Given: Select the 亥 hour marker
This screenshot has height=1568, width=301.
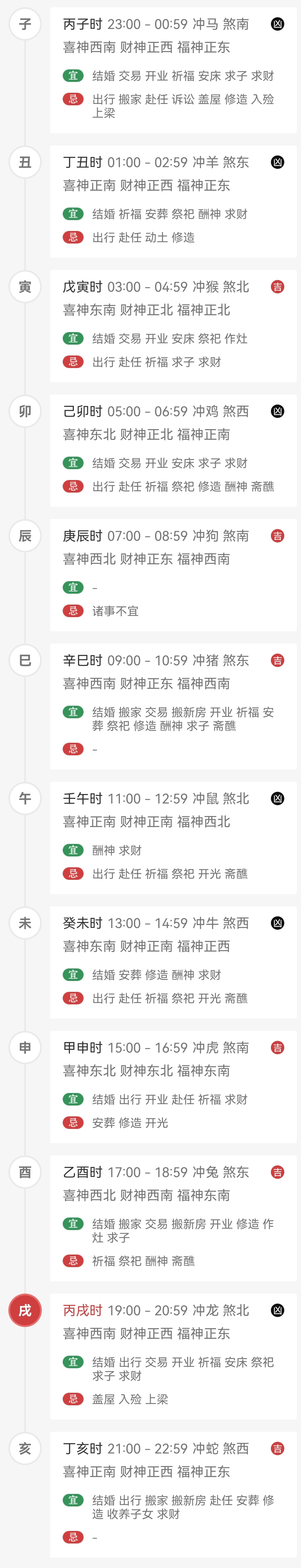Looking at the screenshot, I should [25, 1449].
